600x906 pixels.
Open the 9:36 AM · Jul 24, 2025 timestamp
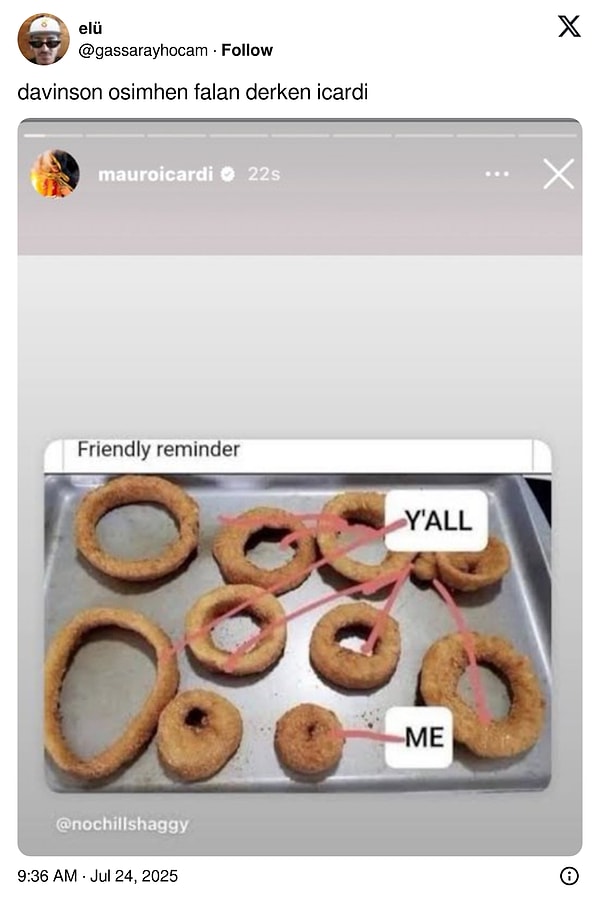click(98, 876)
